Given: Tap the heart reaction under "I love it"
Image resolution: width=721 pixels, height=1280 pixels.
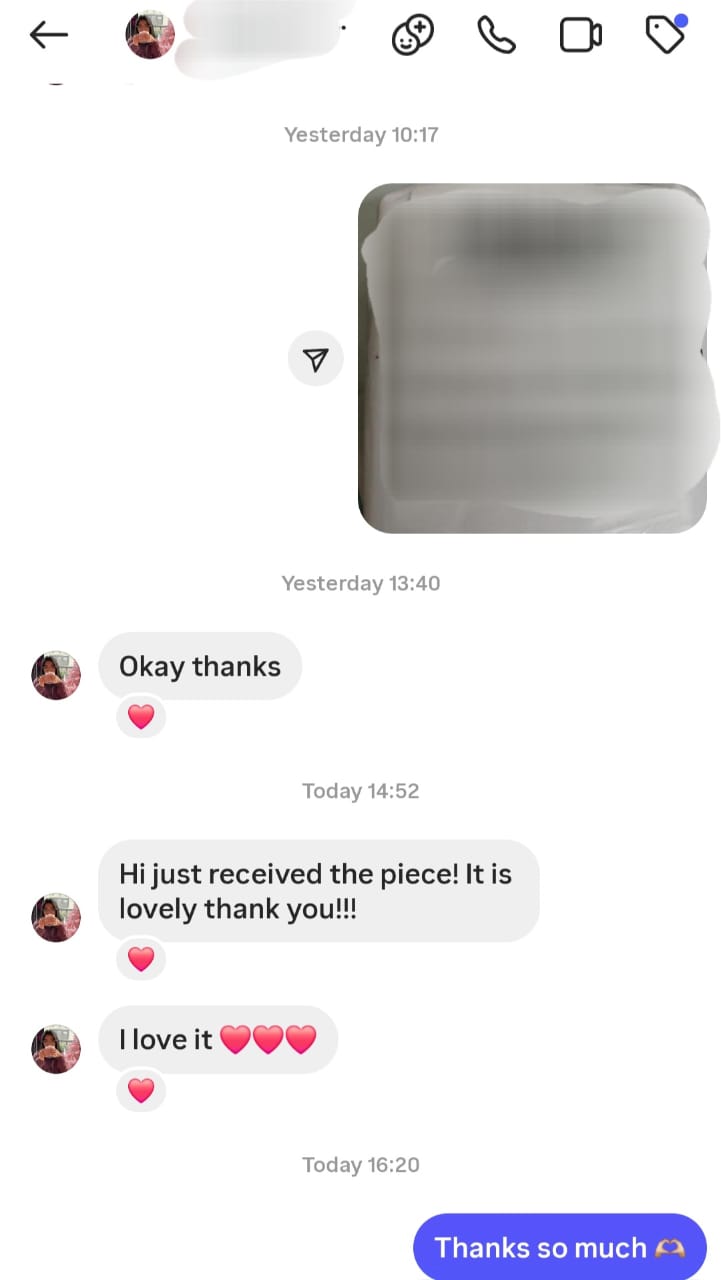Looking at the screenshot, I should 141,1090.
